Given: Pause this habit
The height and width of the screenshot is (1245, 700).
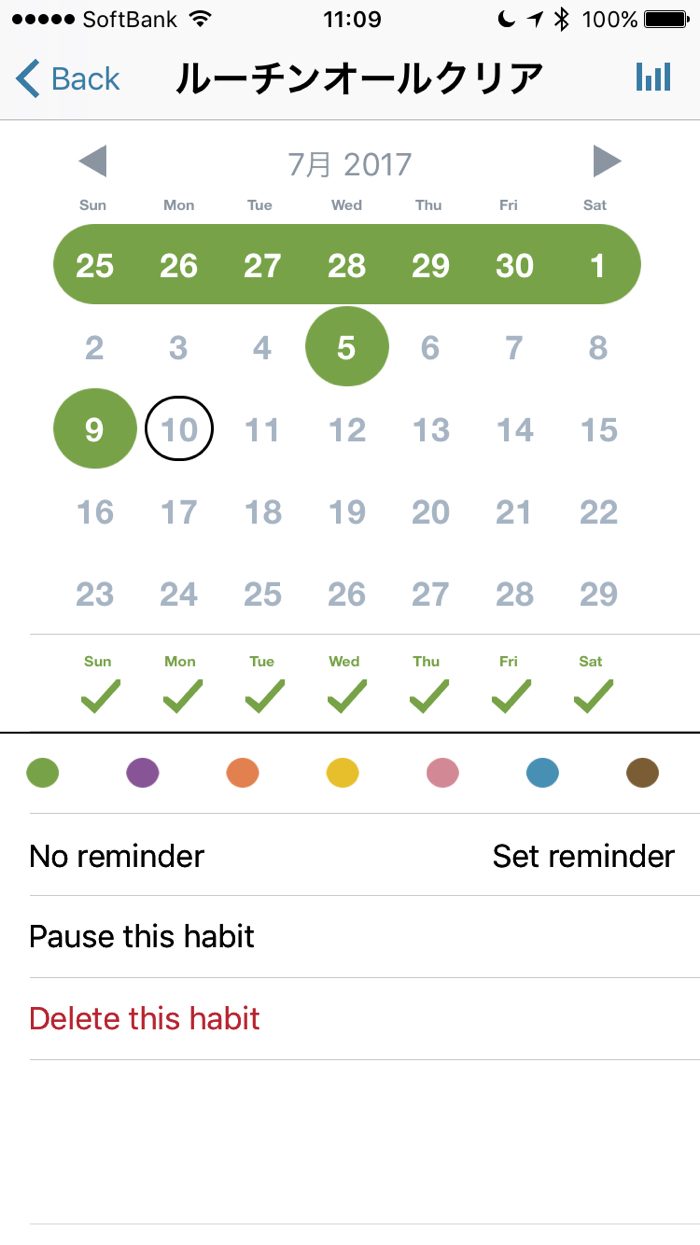Looking at the screenshot, I should 142,937.
